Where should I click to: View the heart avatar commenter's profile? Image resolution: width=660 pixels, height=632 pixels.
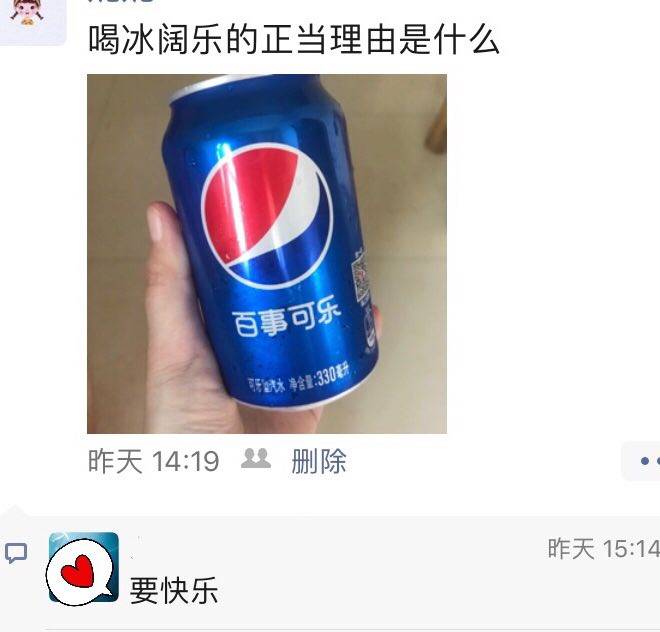click(84, 568)
